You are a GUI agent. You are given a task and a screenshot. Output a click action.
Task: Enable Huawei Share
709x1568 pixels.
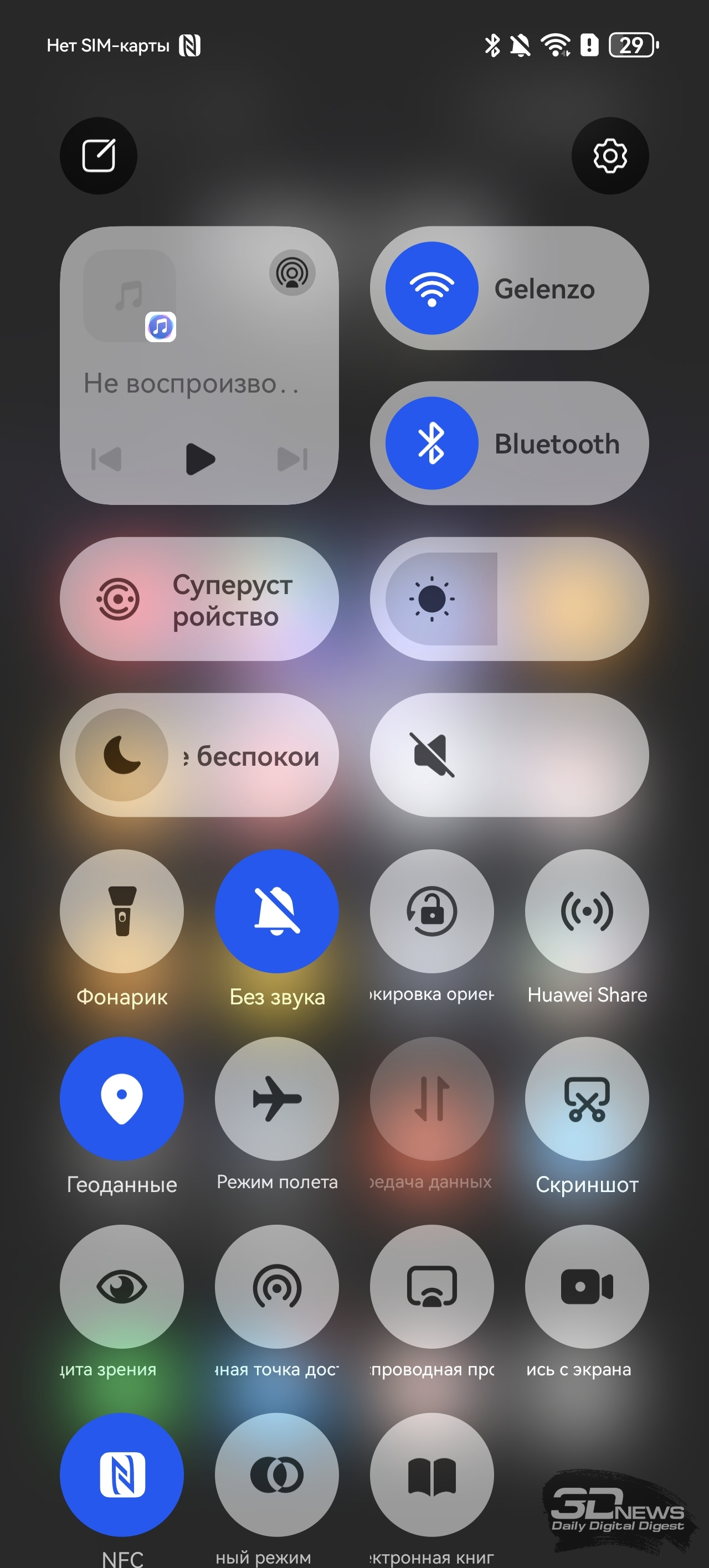587,911
